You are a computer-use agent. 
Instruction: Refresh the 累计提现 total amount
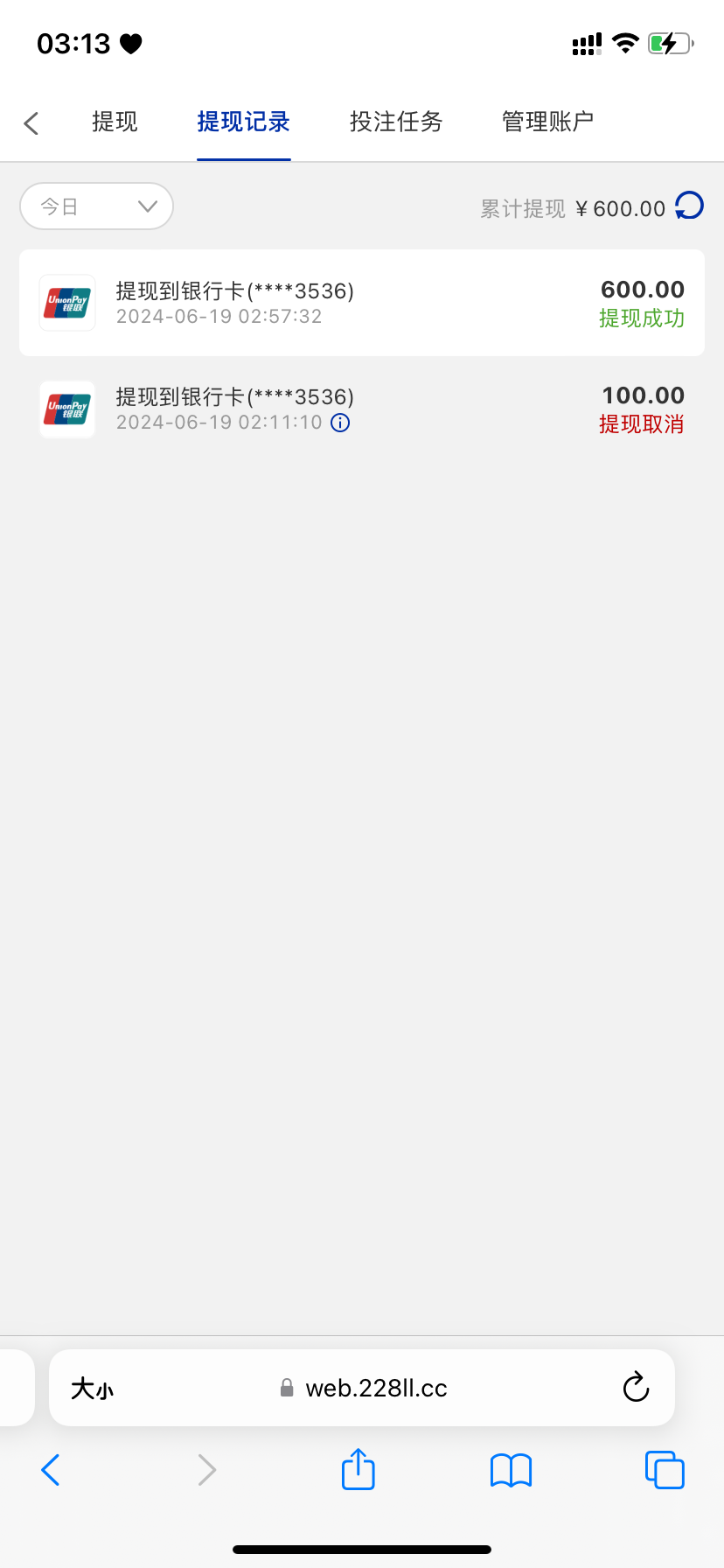690,206
